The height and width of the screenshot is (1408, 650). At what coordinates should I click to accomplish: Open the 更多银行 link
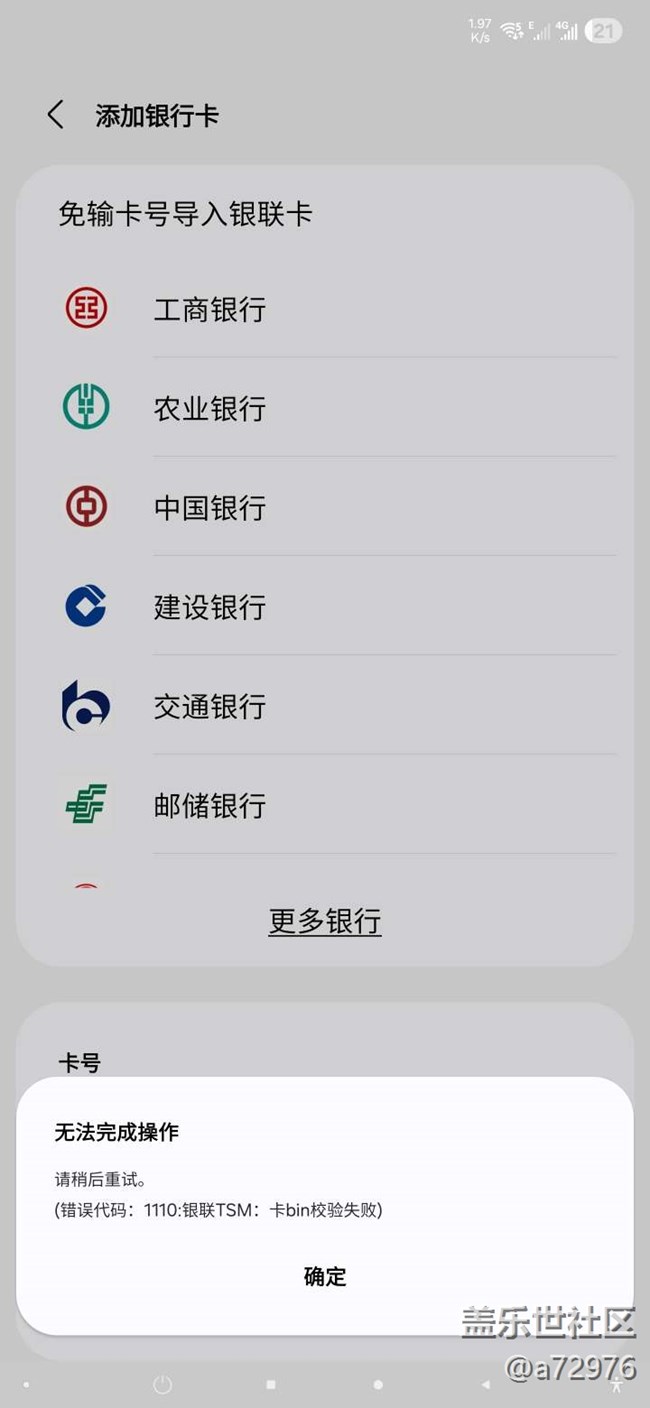[325, 921]
